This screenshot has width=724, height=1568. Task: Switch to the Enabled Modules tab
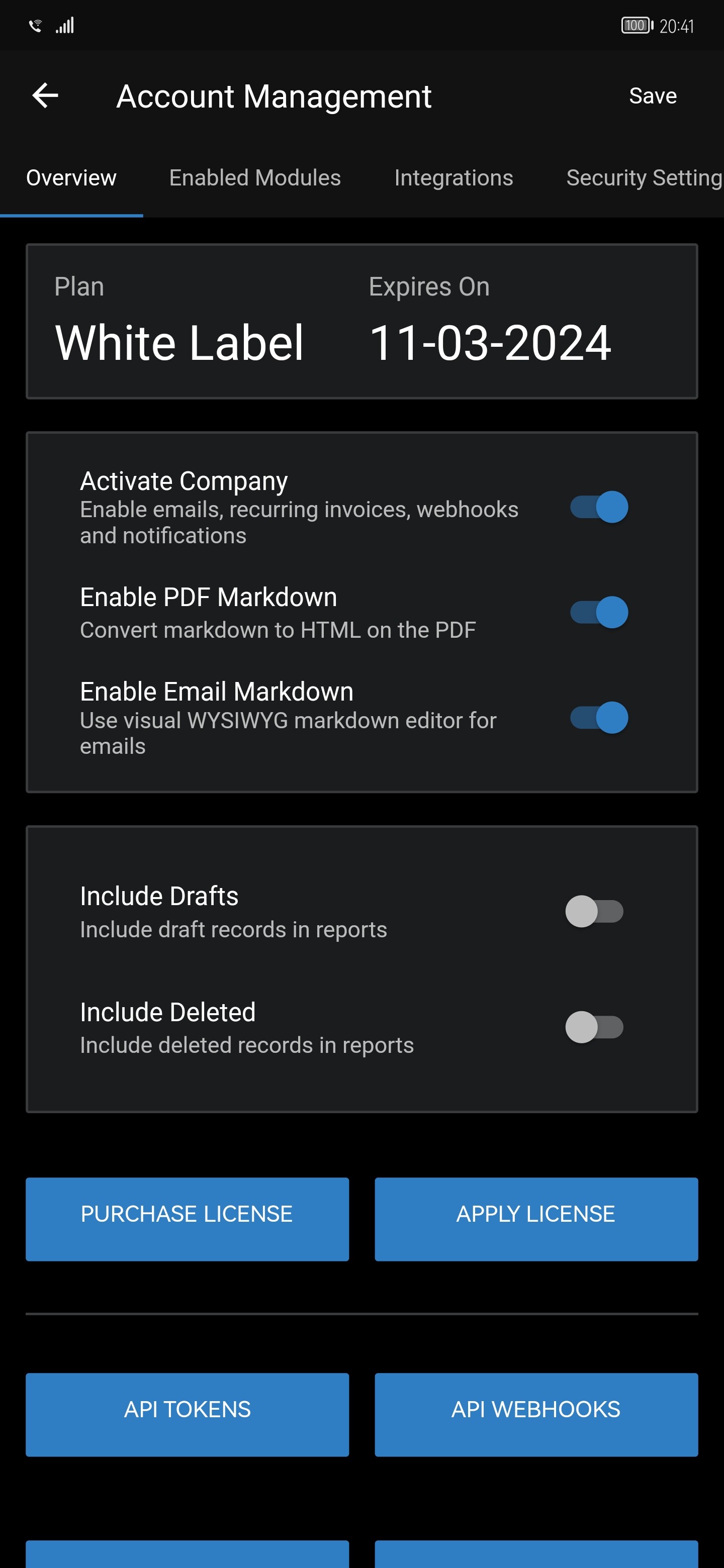pyautogui.click(x=254, y=178)
